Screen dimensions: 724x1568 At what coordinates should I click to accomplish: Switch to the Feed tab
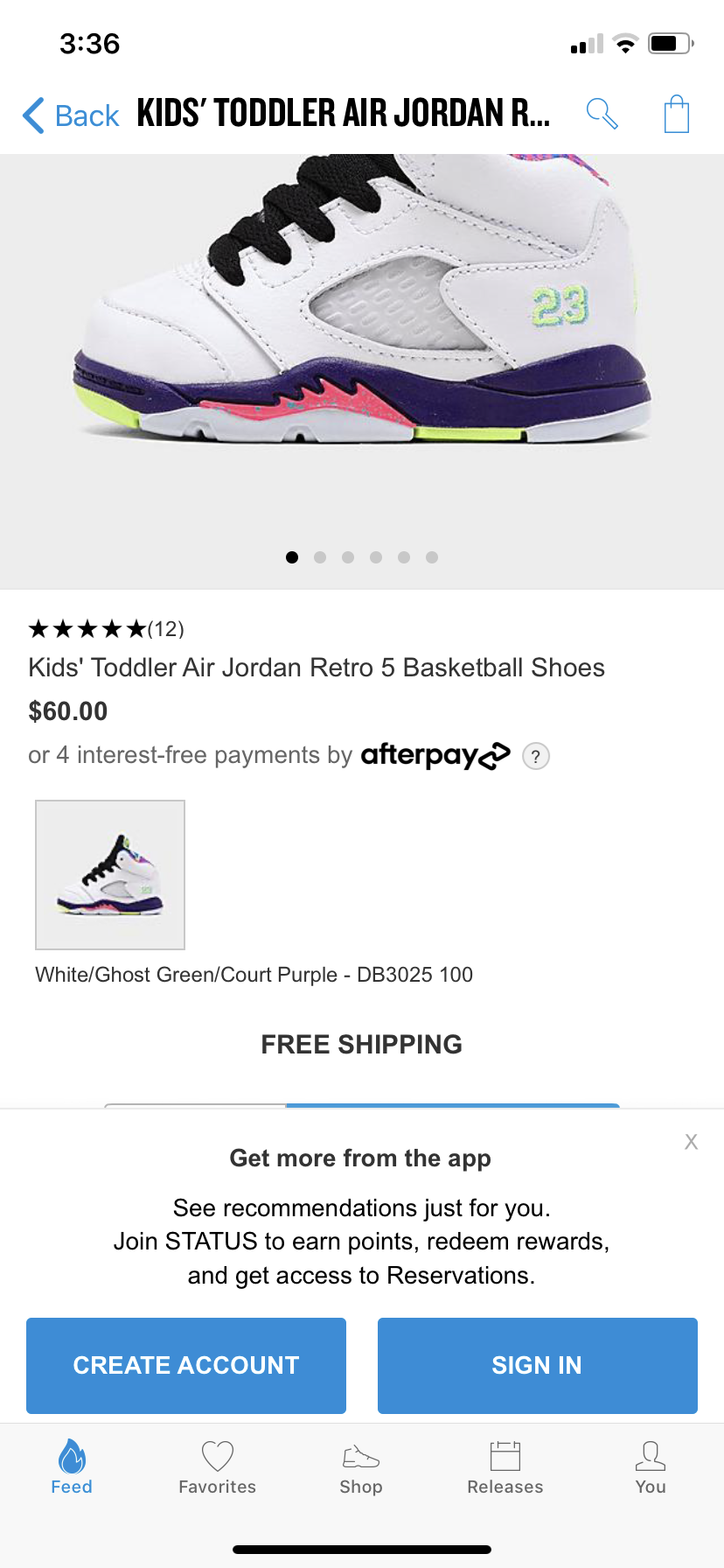[72, 1466]
